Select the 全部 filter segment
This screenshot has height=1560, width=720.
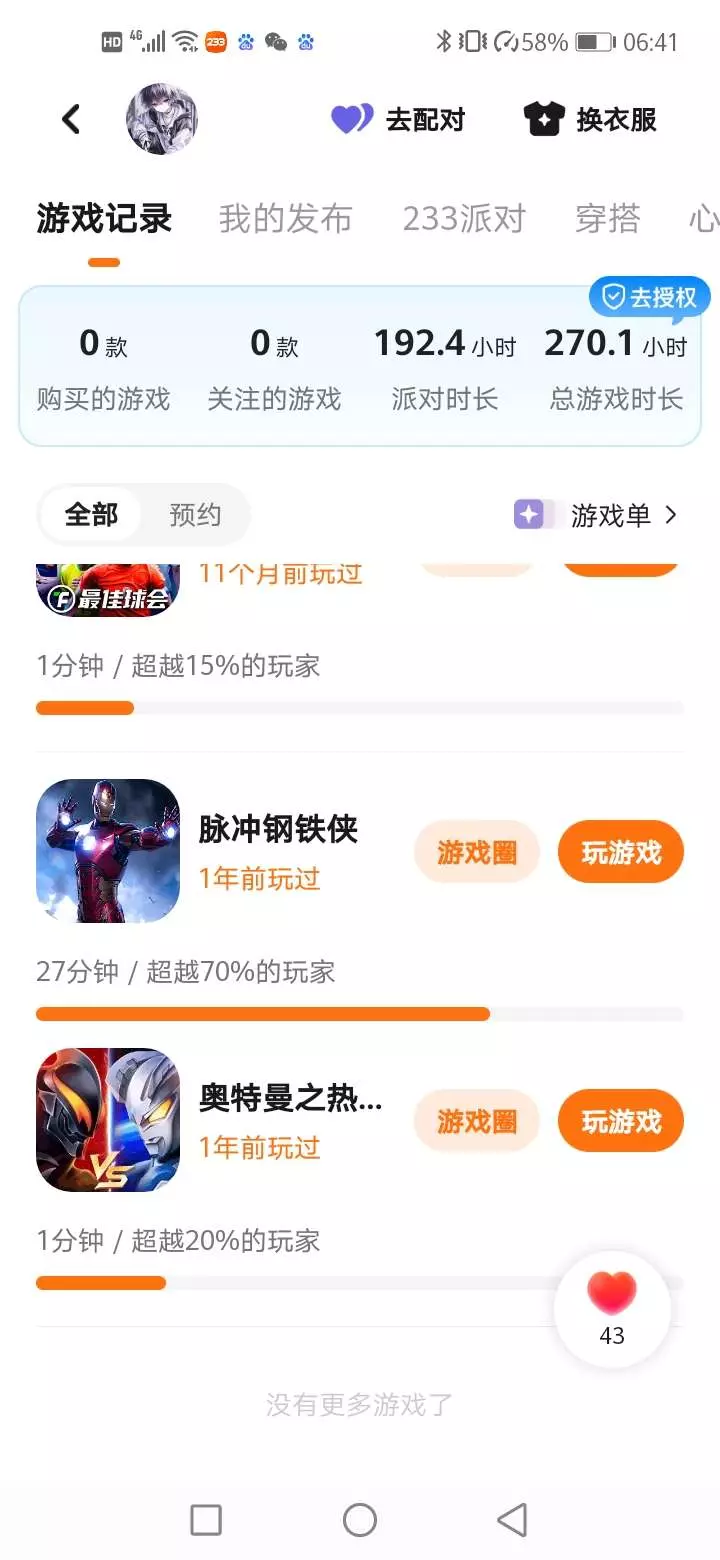tap(92, 515)
